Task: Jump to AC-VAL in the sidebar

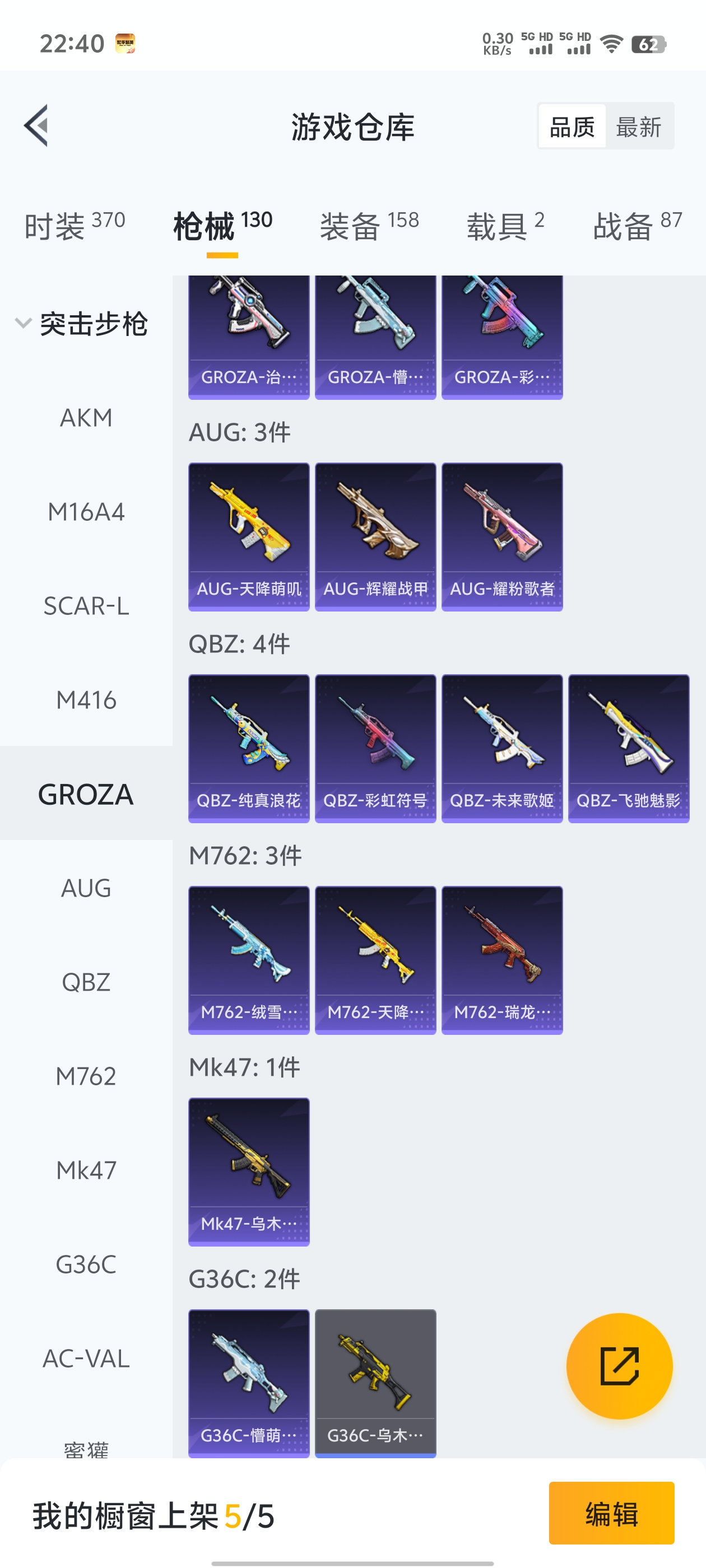Action: 86,1358
